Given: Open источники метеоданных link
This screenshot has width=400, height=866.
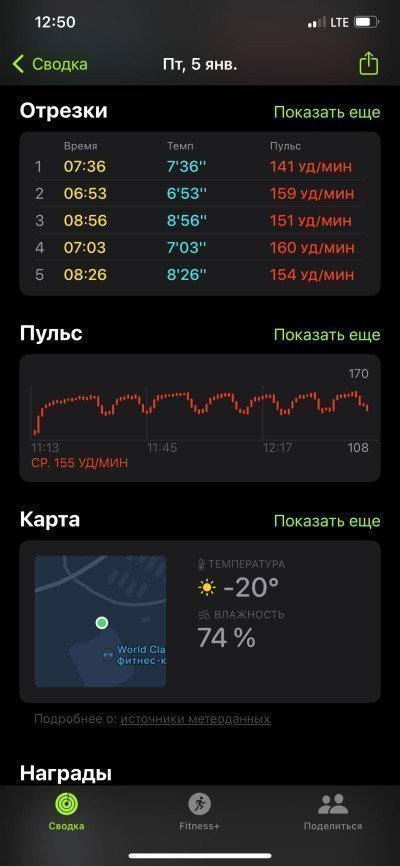Looking at the screenshot, I should coord(196,719).
